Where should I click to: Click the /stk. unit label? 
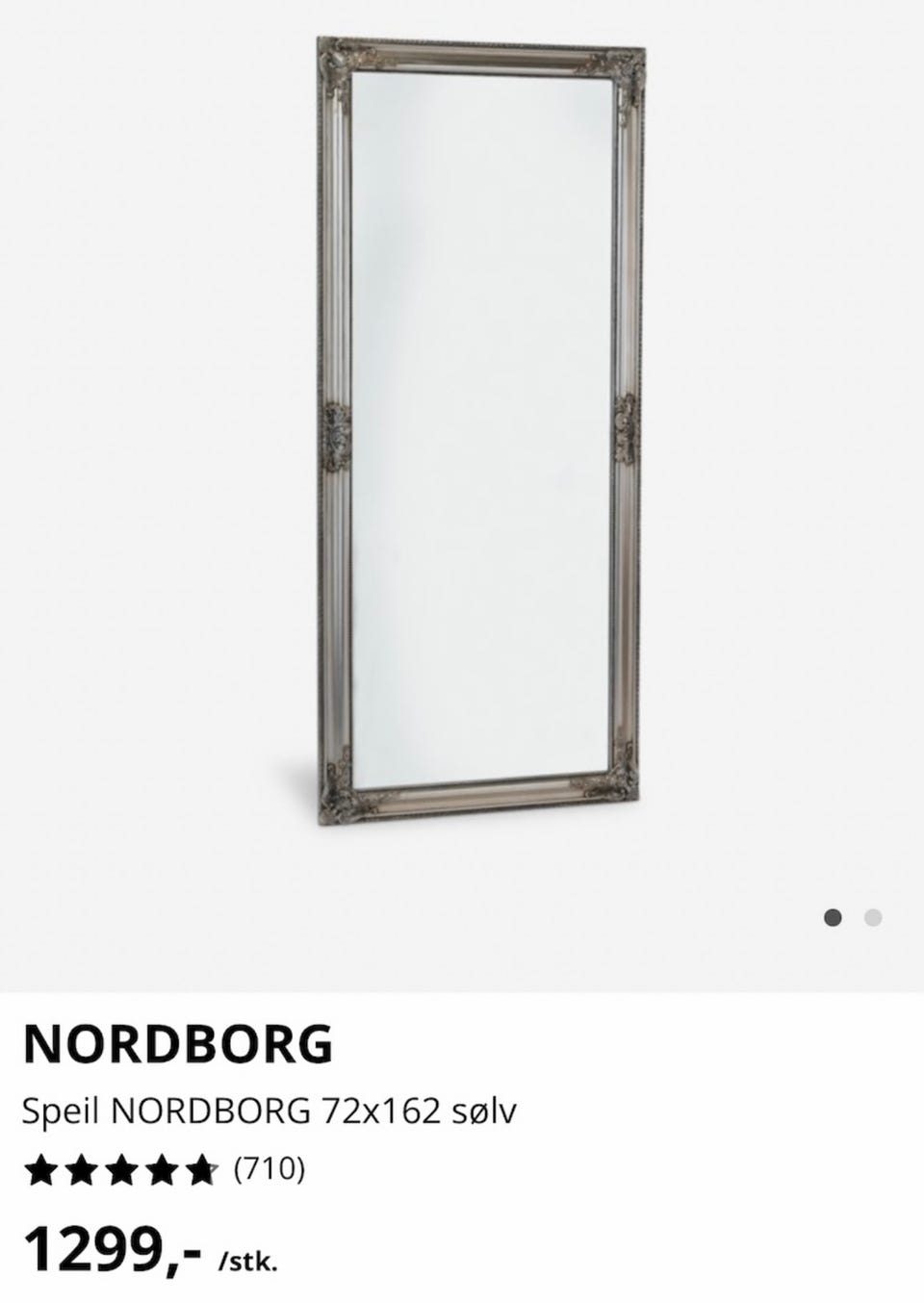pos(245,1263)
